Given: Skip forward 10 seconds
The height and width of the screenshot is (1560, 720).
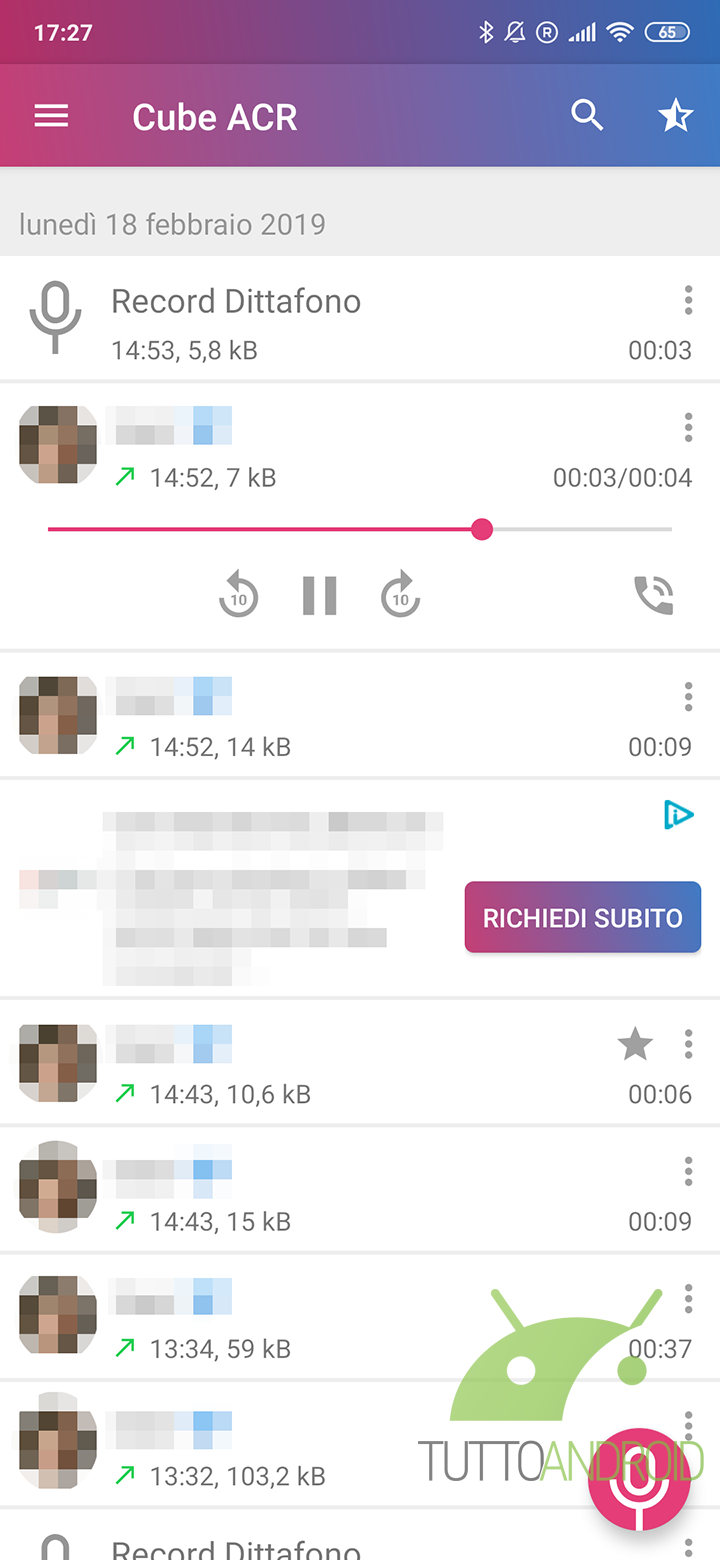Looking at the screenshot, I should tap(400, 596).
